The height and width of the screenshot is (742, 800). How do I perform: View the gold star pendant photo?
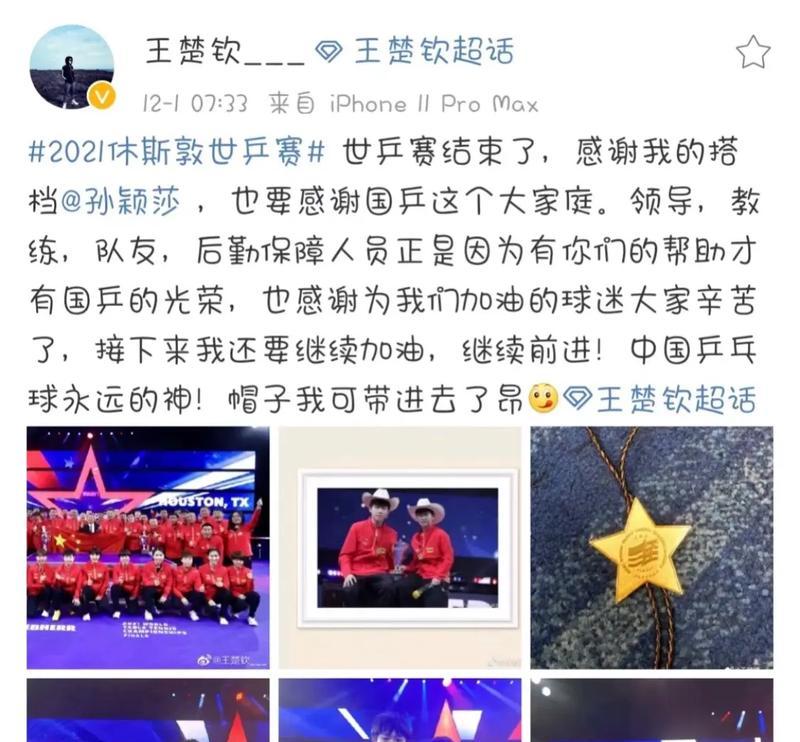(x=651, y=547)
